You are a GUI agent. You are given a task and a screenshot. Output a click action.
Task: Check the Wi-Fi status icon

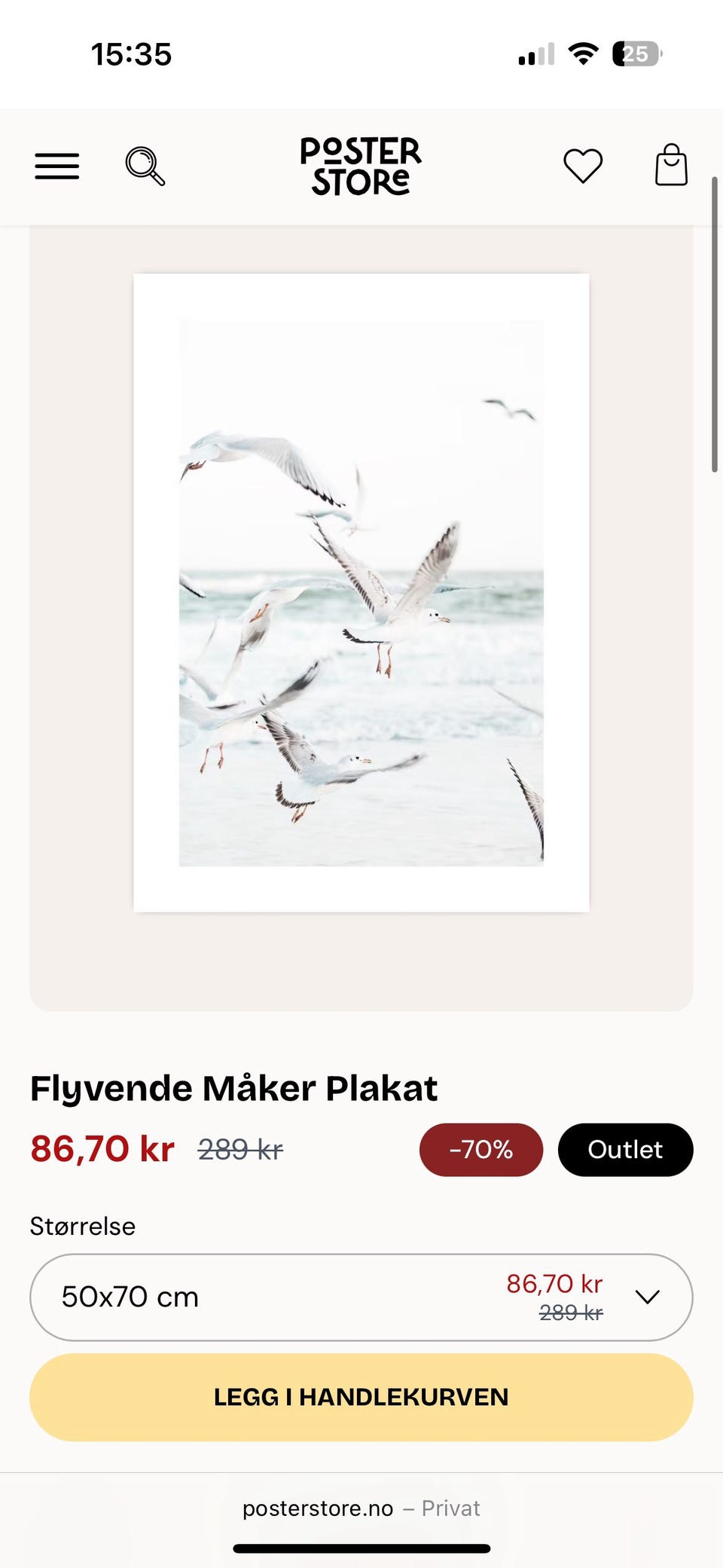[581, 53]
